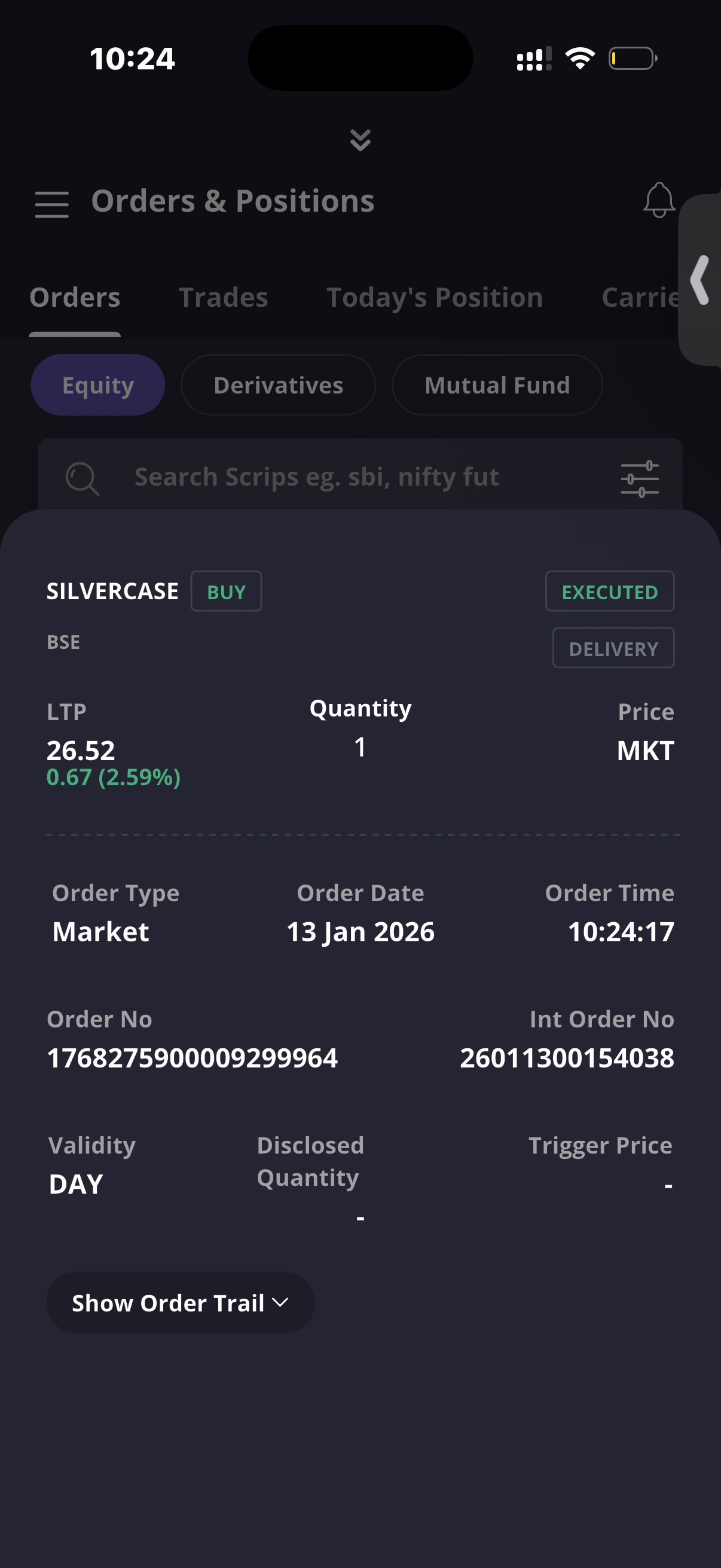Image resolution: width=721 pixels, height=1568 pixels.
Task: Filter orders by Mutual Fund
Action: [x=497, y=385]
